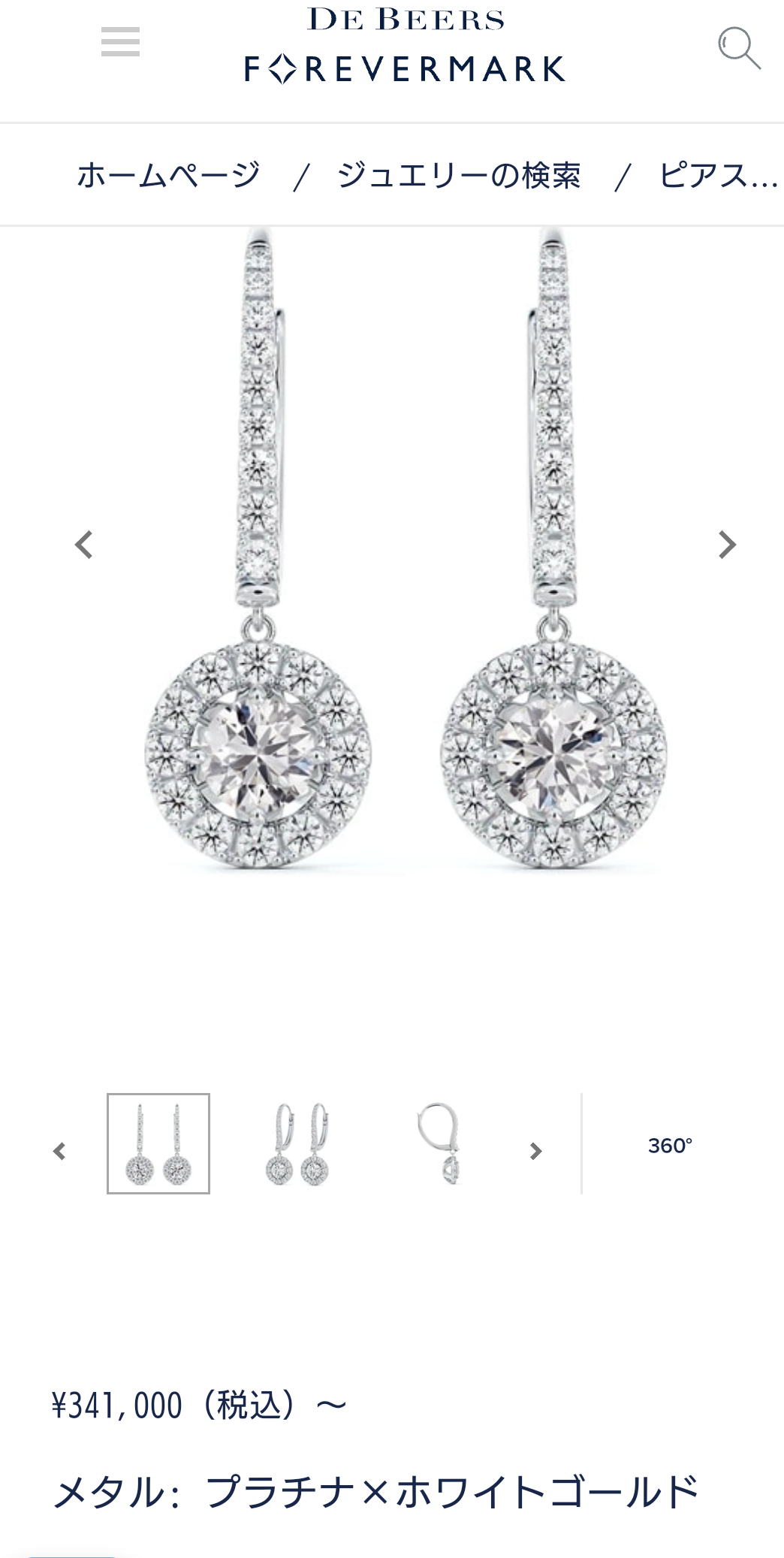Show next main product image
The width and height of the screenshot is (784, 1558).
(727, 545)
